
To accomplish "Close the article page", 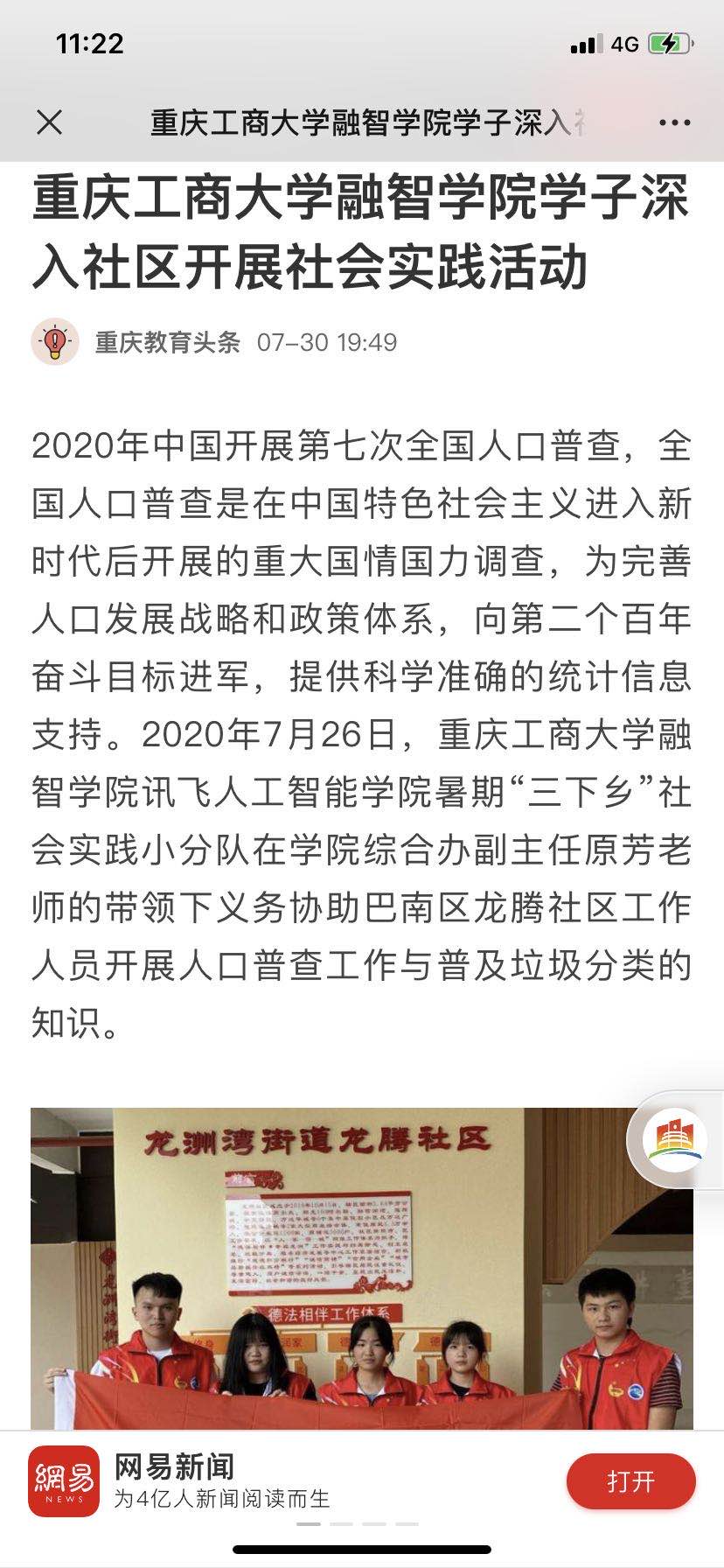I will click(x=50, y=122).
